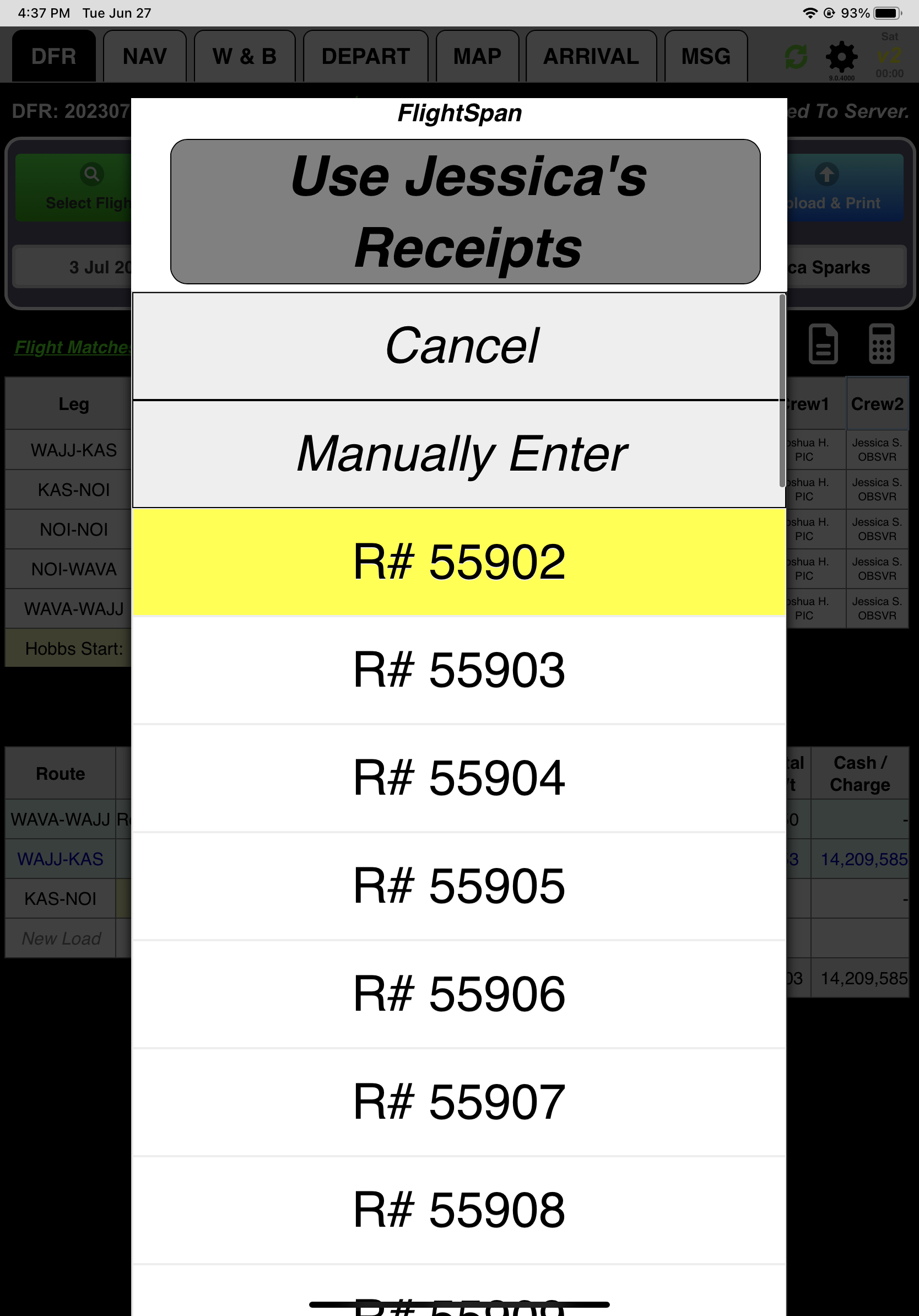
Task: Switch to the ARRIVAL tab
Action: (x=590, y=56)
